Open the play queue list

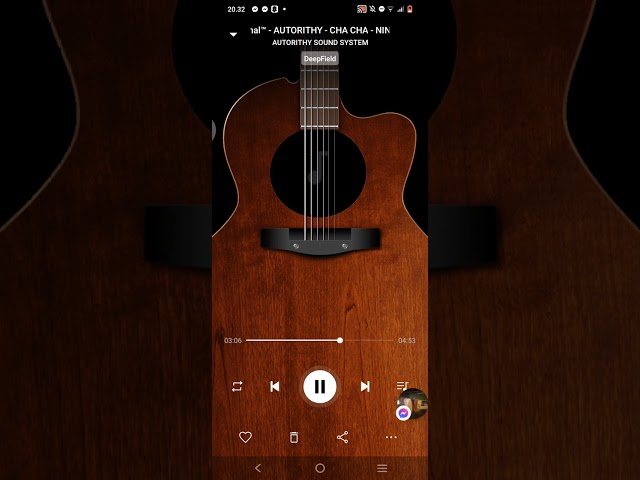(401, 385)
